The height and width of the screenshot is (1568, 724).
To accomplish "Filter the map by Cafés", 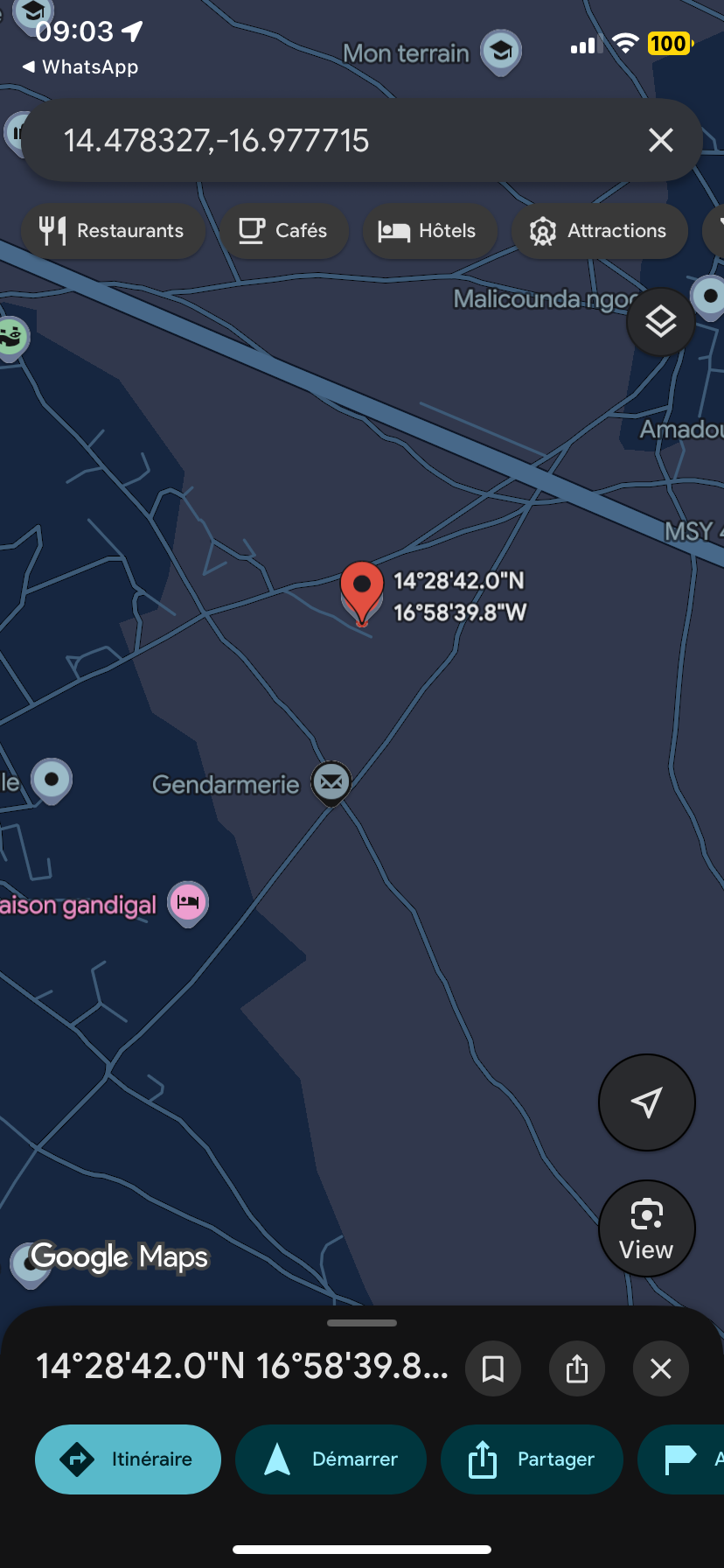I will [283, 231].
